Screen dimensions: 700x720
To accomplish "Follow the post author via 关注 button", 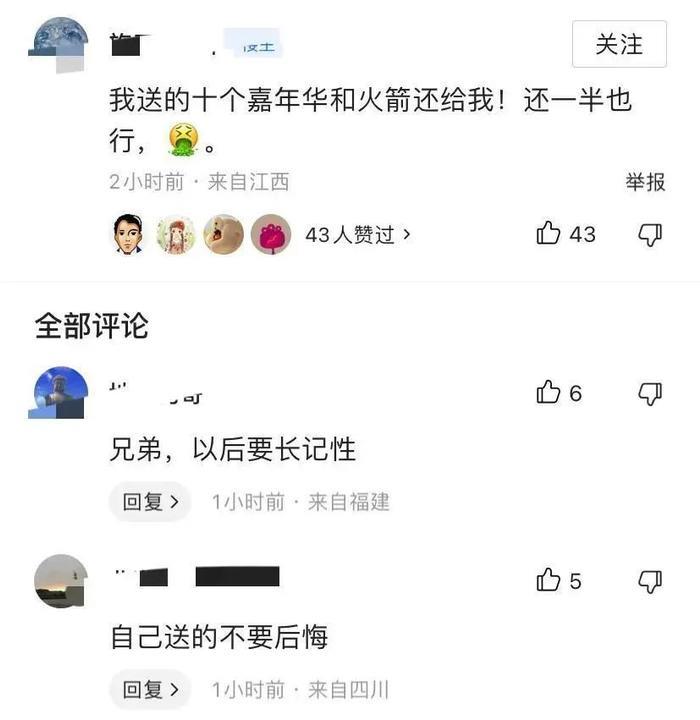I will pyautogui.click(x=619, y=45).
